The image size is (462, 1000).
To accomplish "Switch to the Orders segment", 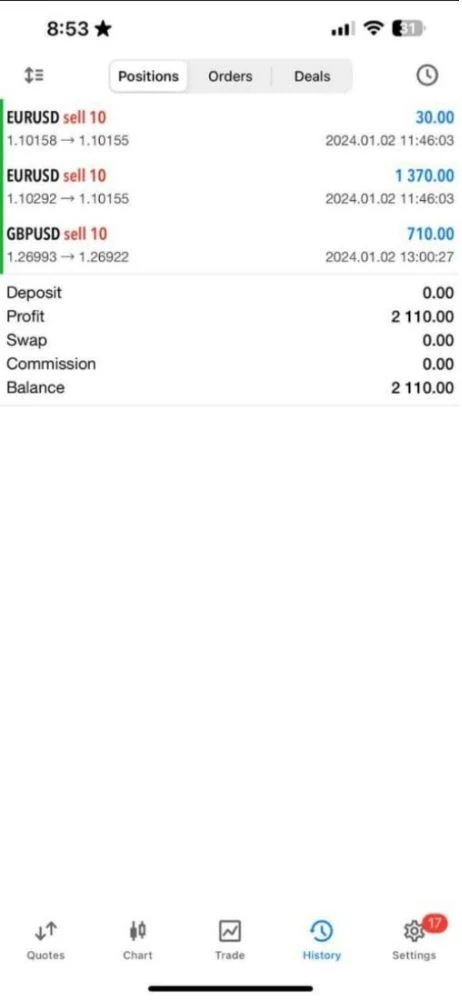I will click(x=230, y=76).
